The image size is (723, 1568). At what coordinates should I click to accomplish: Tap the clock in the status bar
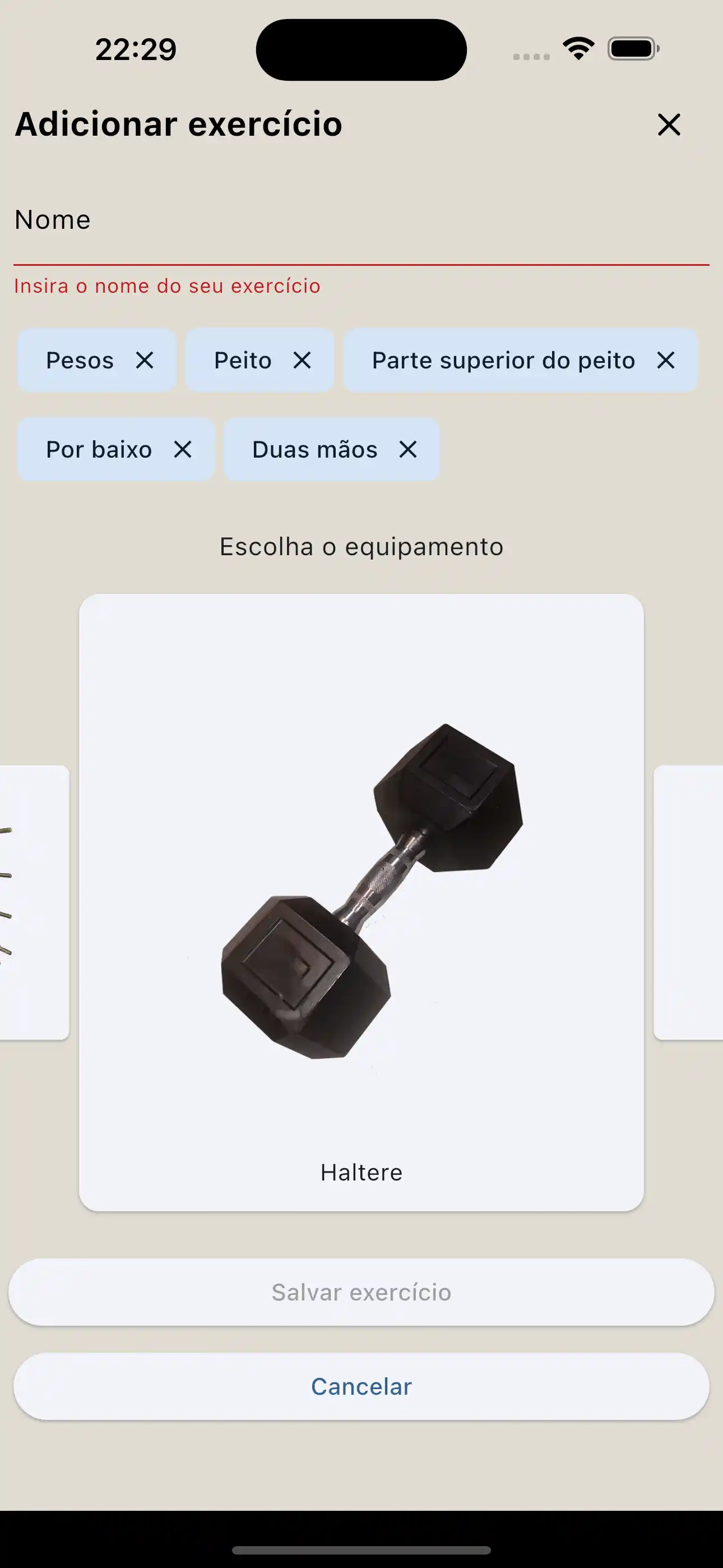pos(135,49)
